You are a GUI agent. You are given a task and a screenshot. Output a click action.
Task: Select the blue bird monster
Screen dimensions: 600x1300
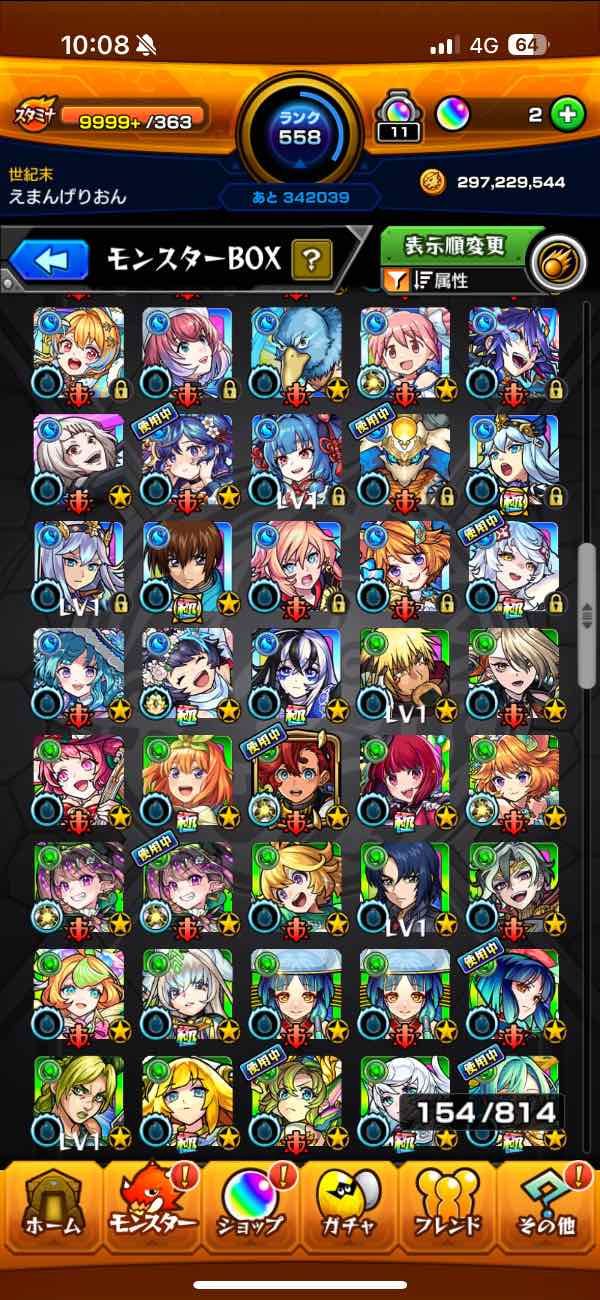(x=296, y=352)
